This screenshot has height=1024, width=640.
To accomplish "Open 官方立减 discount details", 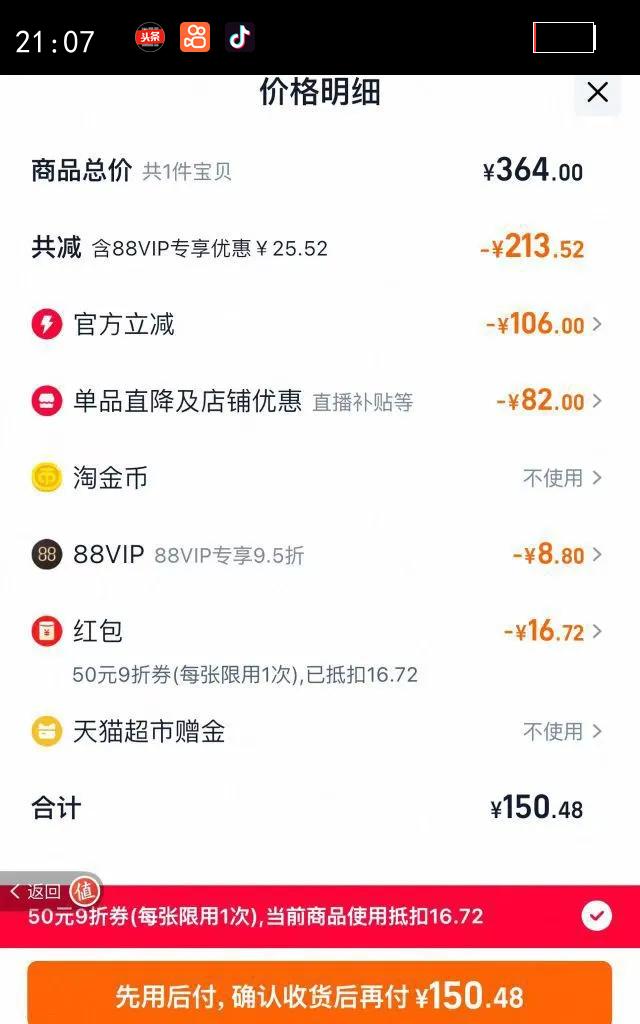I will [543, 325].
